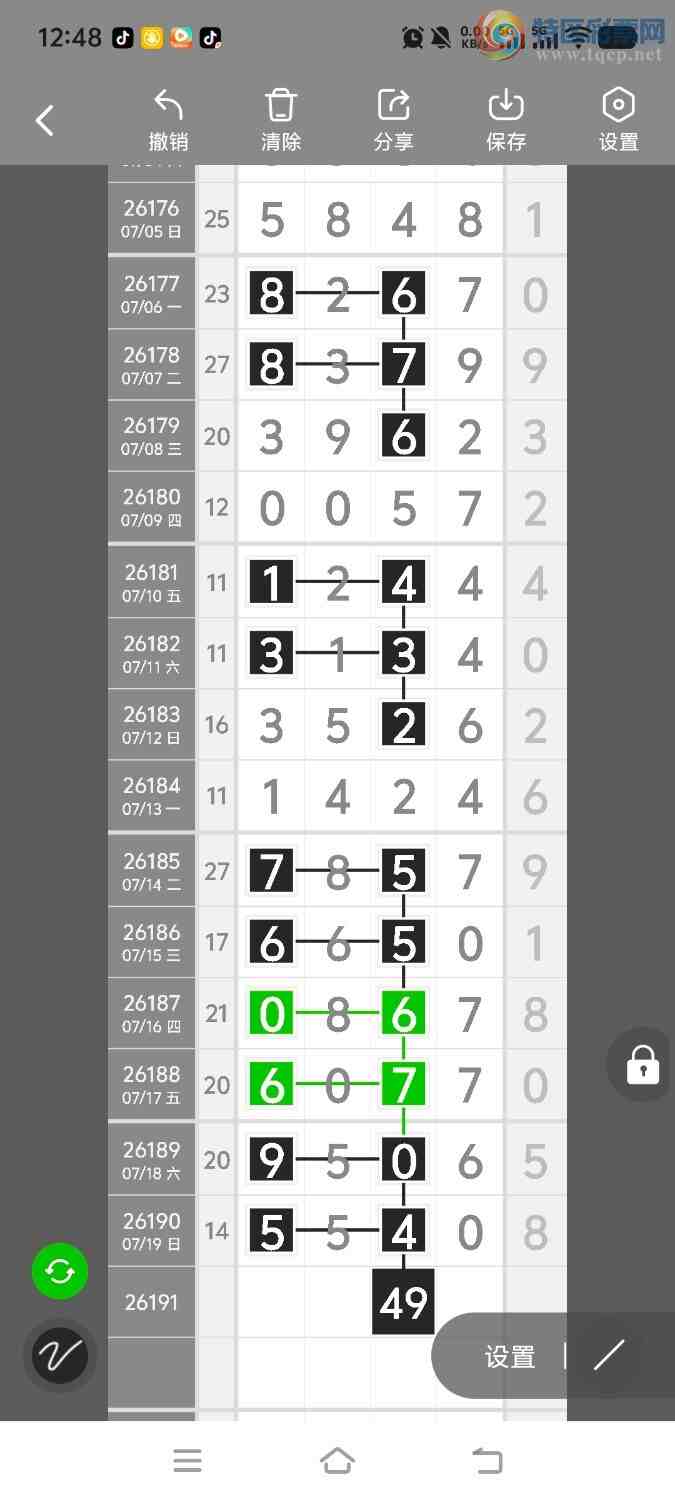The width and height of the screenshot is (675, 1500).
Task: Undo the last drawing with 撤销
Action: 168,120
